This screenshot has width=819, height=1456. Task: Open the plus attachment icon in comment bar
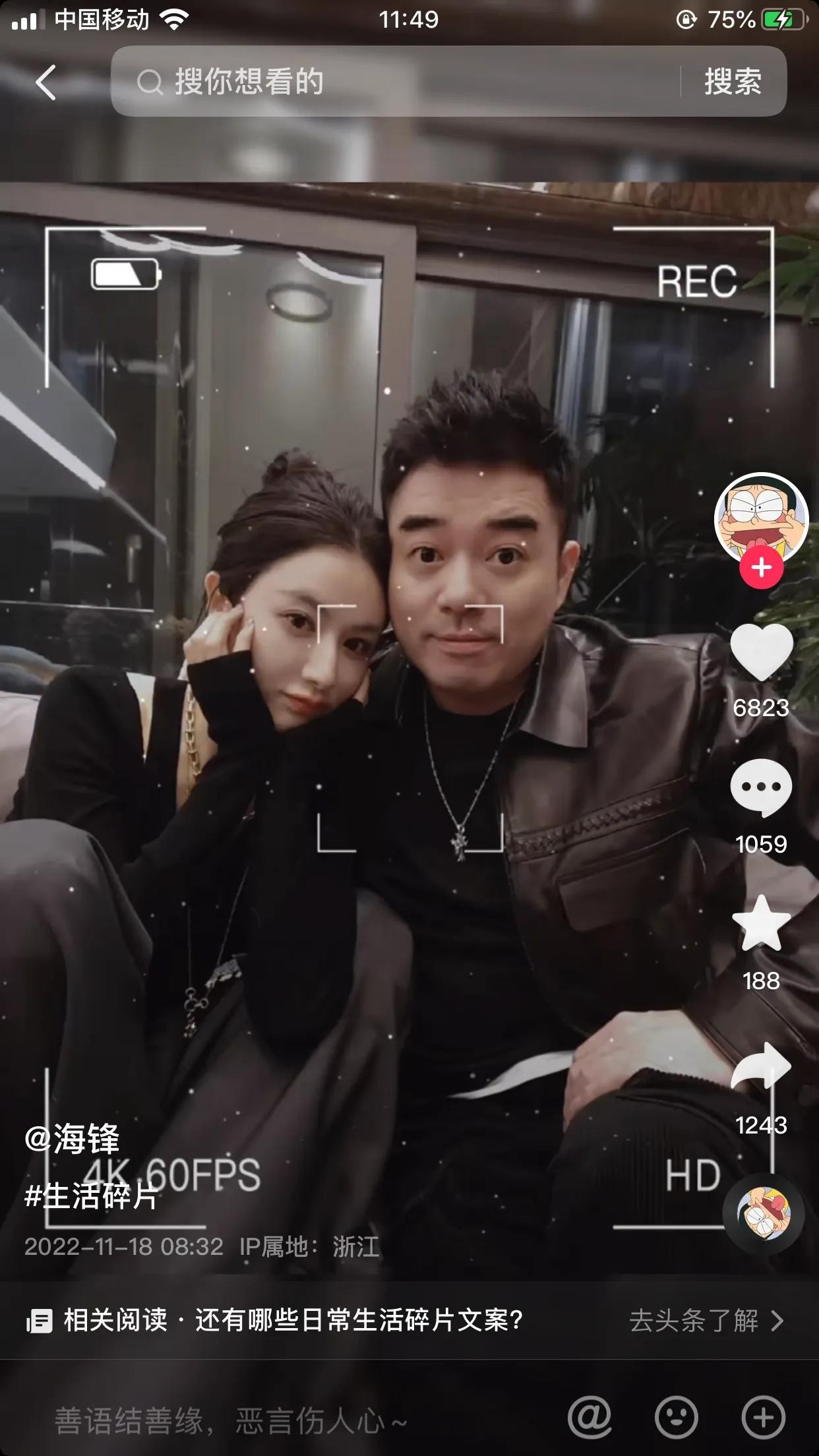coord(763,1417)
